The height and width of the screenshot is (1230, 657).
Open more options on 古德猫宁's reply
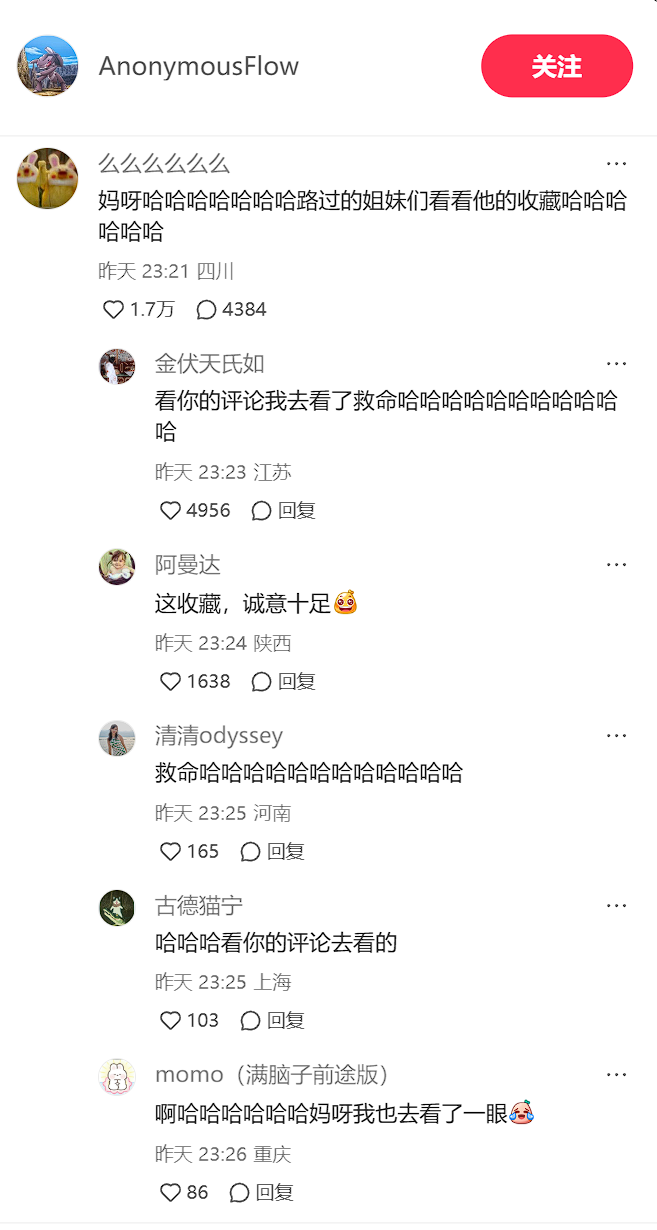click(616, 906)
